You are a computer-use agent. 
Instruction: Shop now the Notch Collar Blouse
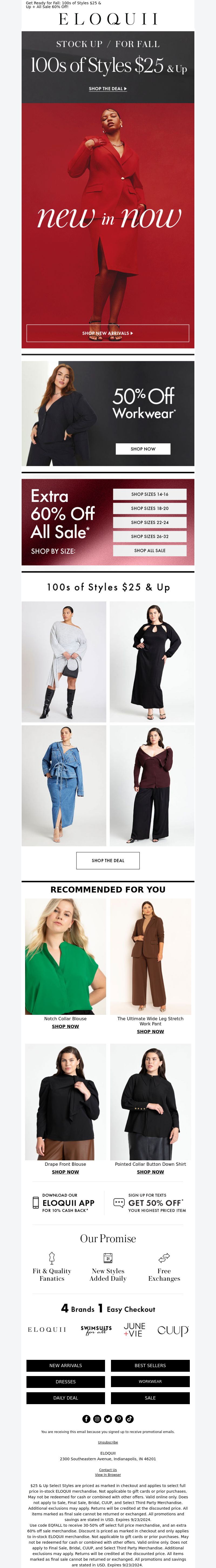[x=65, y=1026]
